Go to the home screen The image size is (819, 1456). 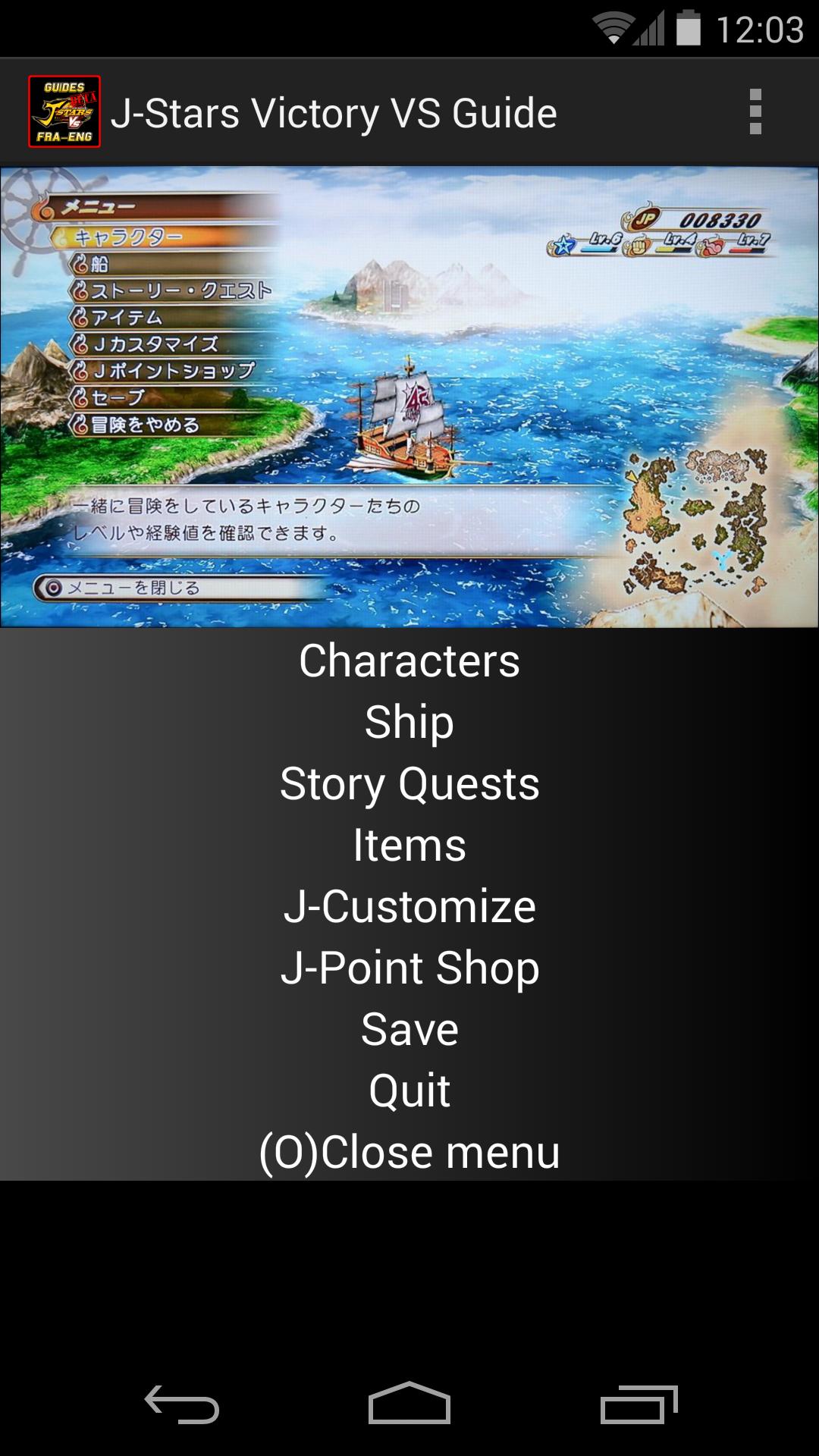[x=409, y=1404]
